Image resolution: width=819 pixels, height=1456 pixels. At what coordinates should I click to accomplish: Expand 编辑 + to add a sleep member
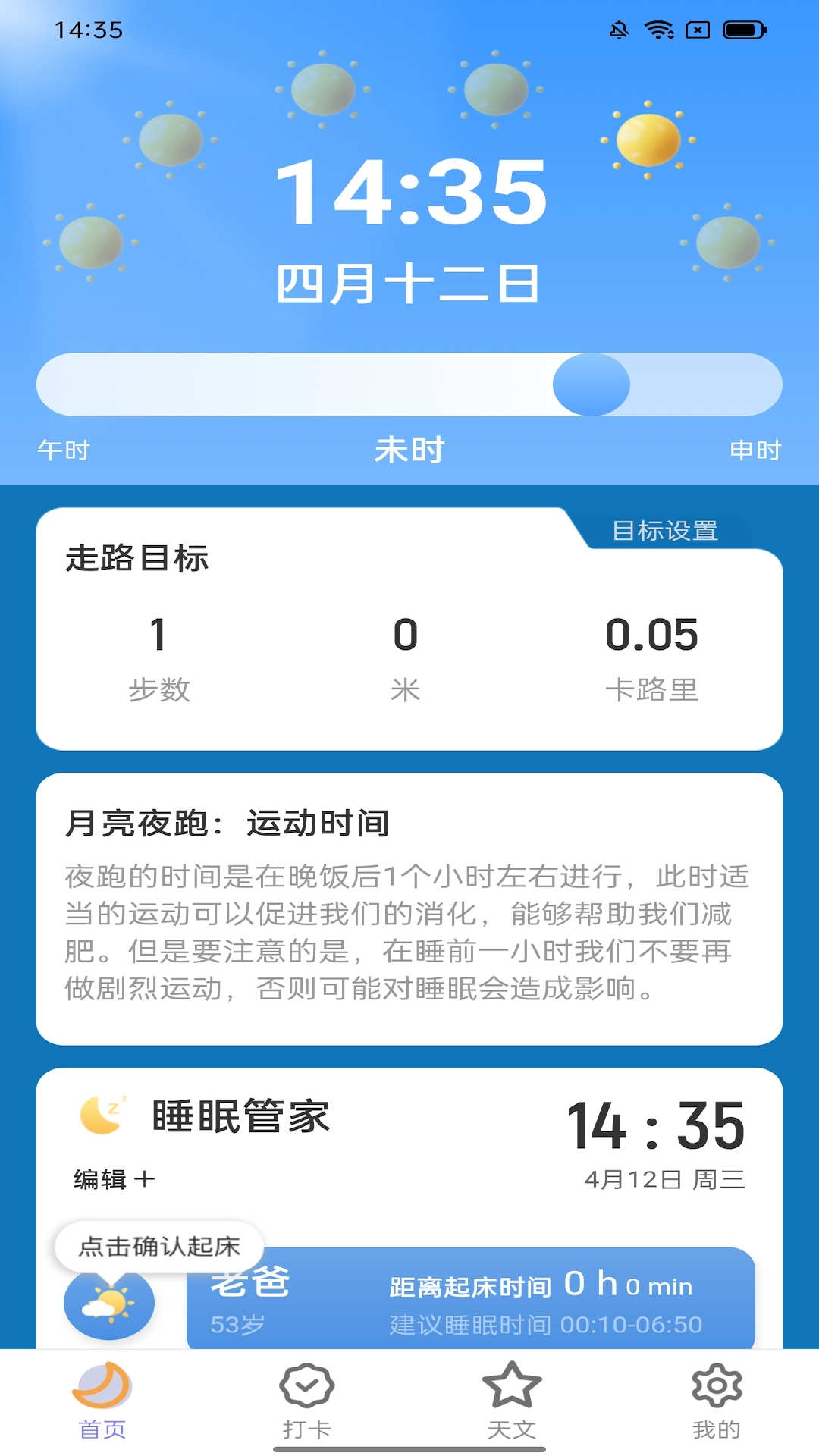(x=111, y=1178)
